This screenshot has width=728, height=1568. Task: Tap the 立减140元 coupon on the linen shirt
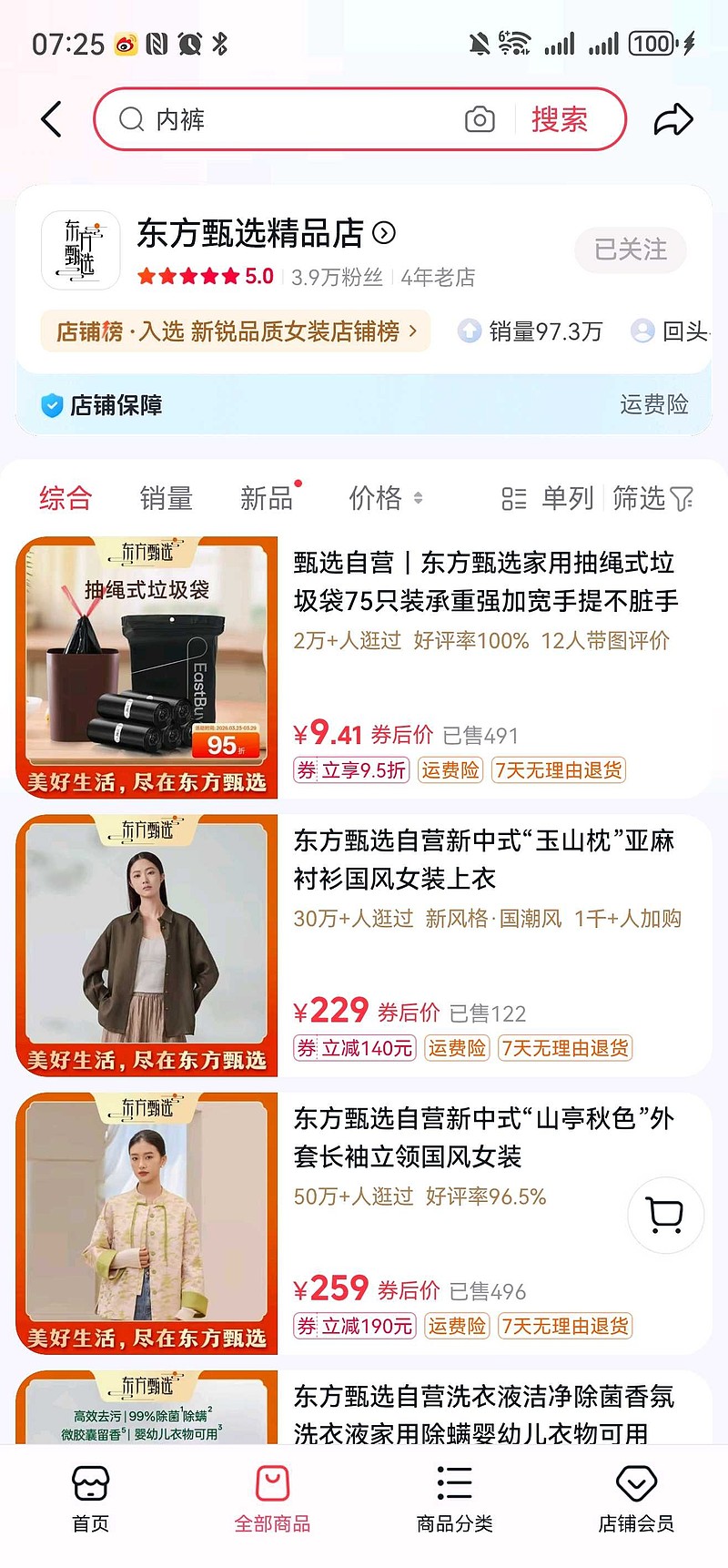click(x=354, y=1048)
